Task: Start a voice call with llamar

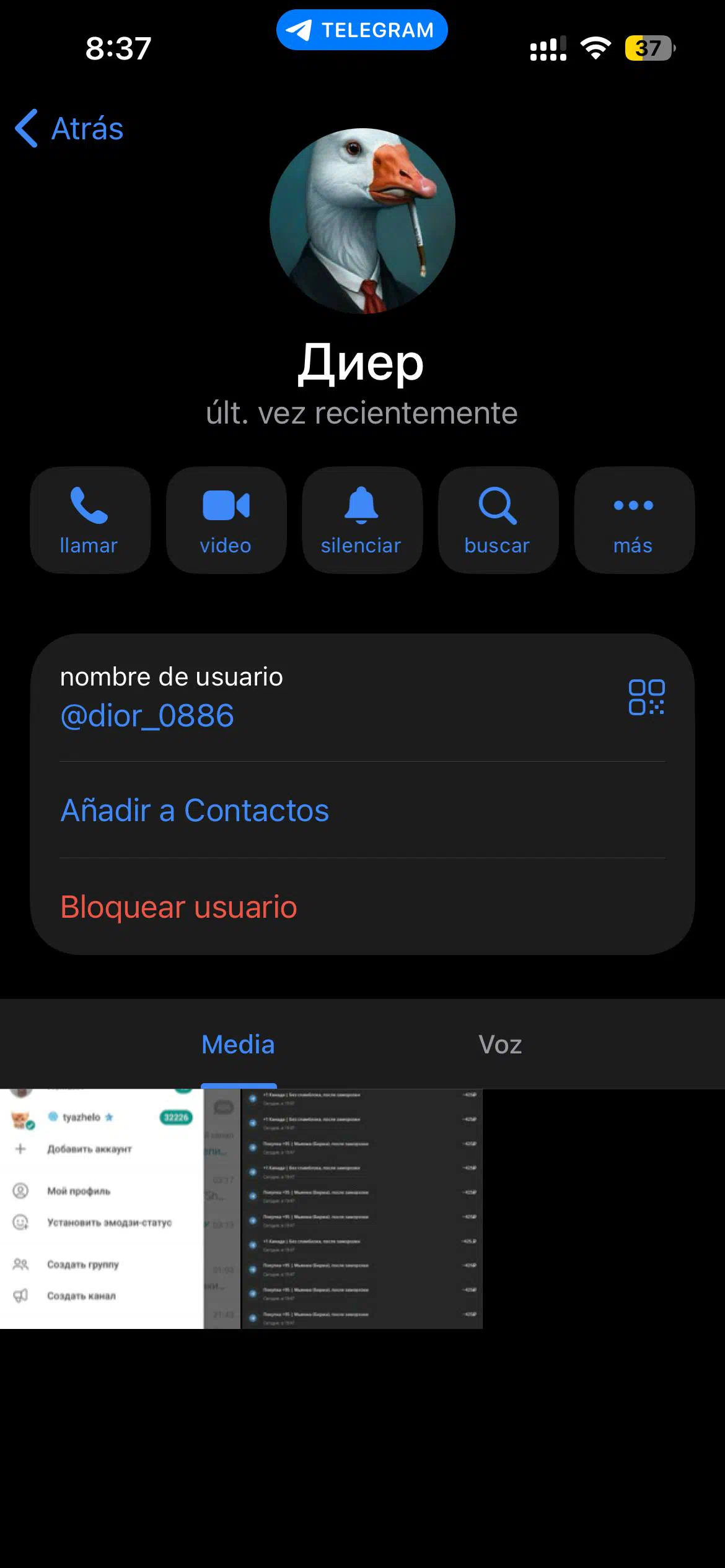Action: pos(90,520)
